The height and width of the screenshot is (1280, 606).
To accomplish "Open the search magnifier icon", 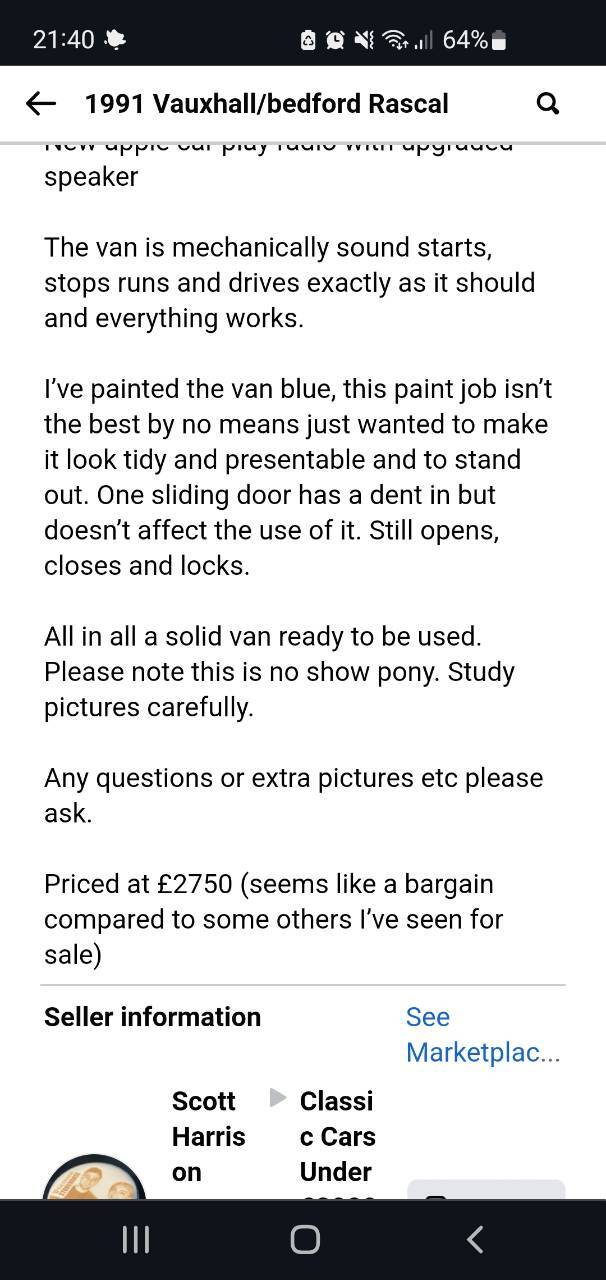I will [548, 103].
